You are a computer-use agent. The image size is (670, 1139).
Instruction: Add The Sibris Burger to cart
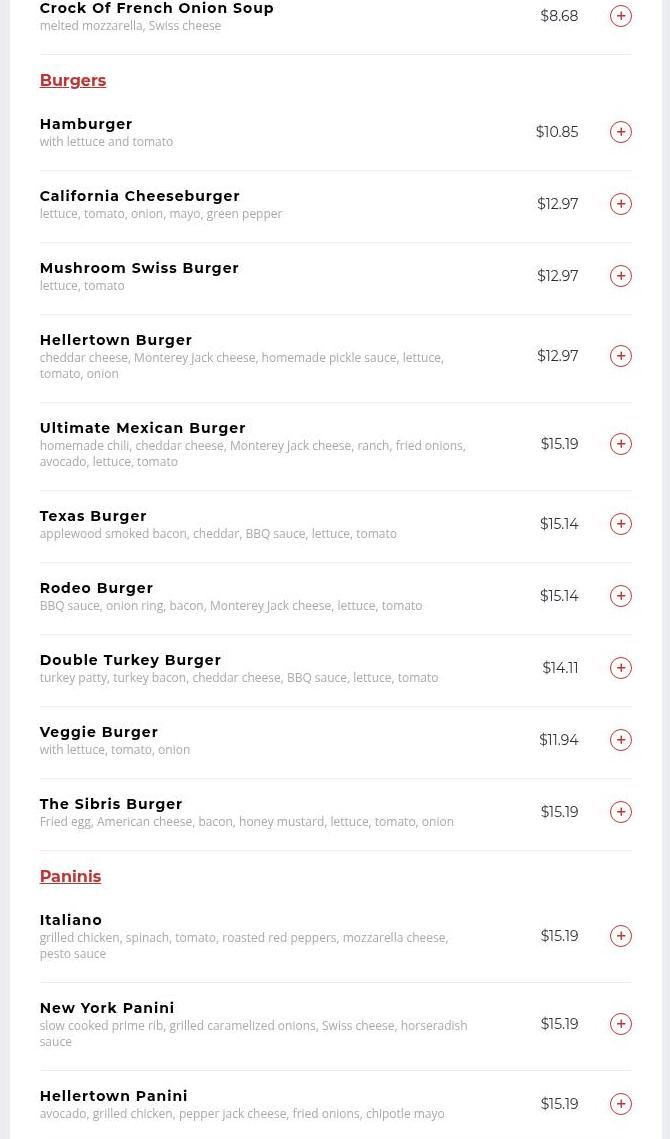point(621,812)
